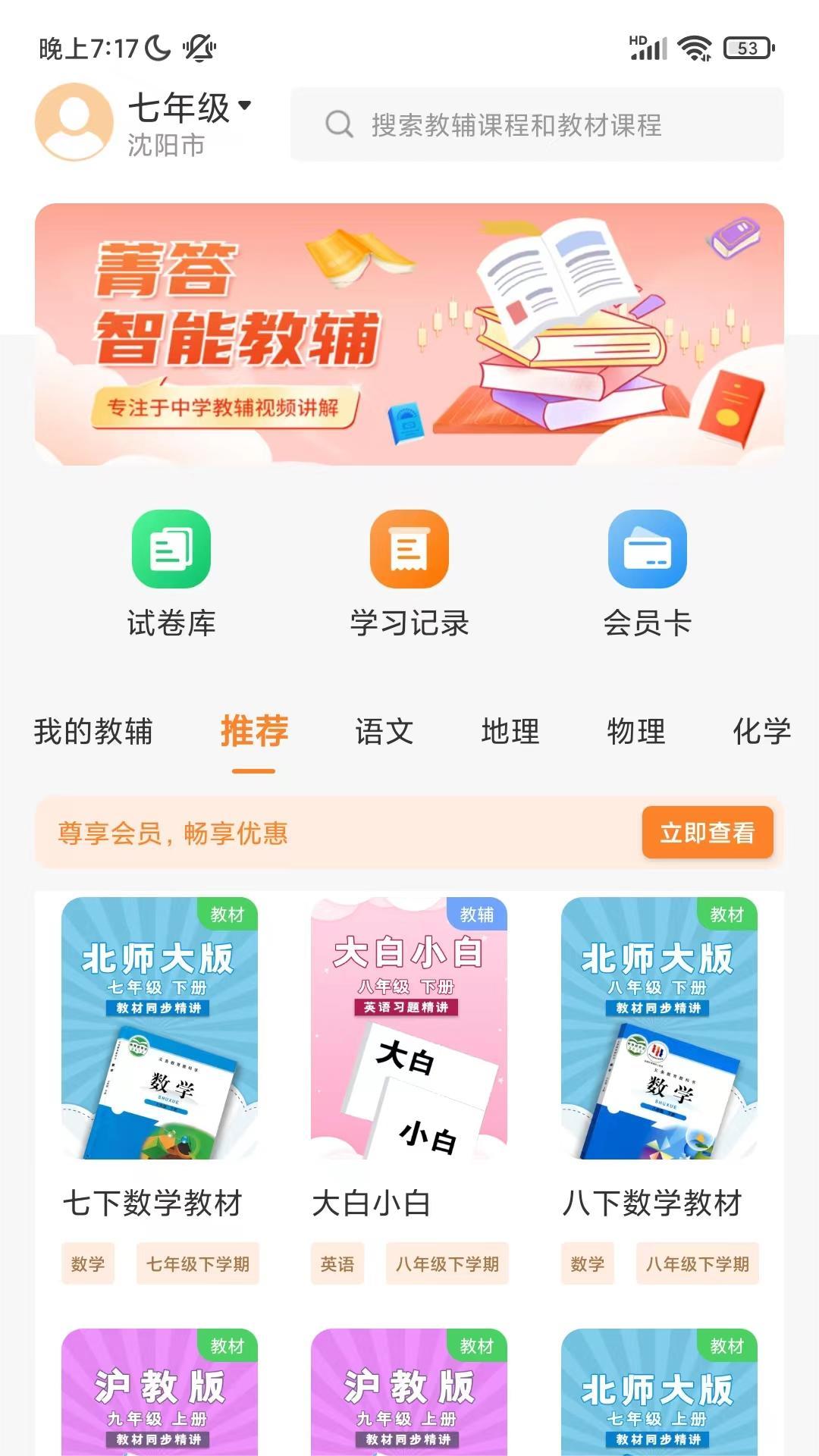The height and width of the screenshot is (1456, 819).
Task: Open the 试卷库 exam paper library
Action: pos(170,573)
